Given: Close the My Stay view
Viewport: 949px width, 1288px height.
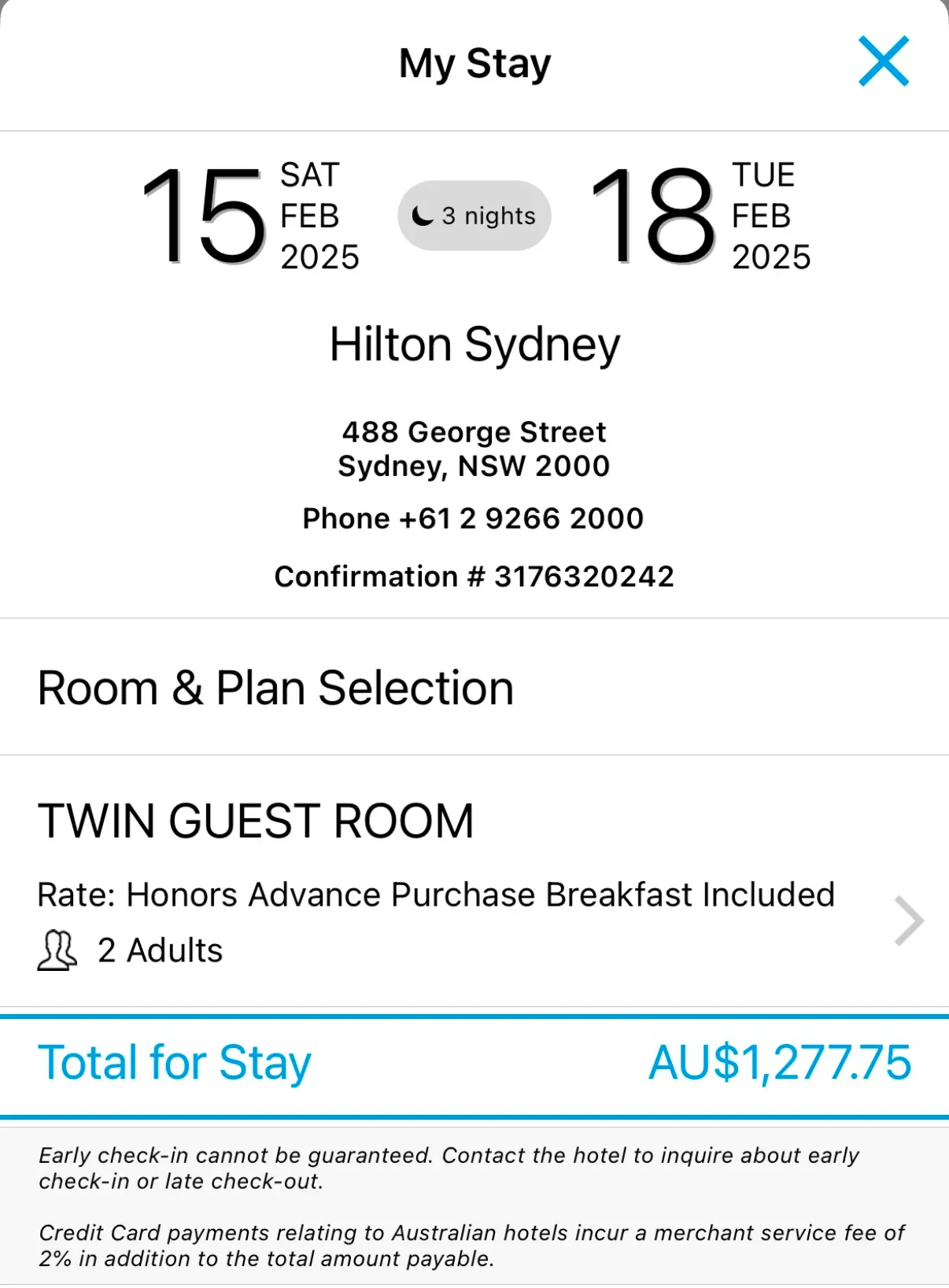Looking at the screenshot, I should tap(883, 61).
